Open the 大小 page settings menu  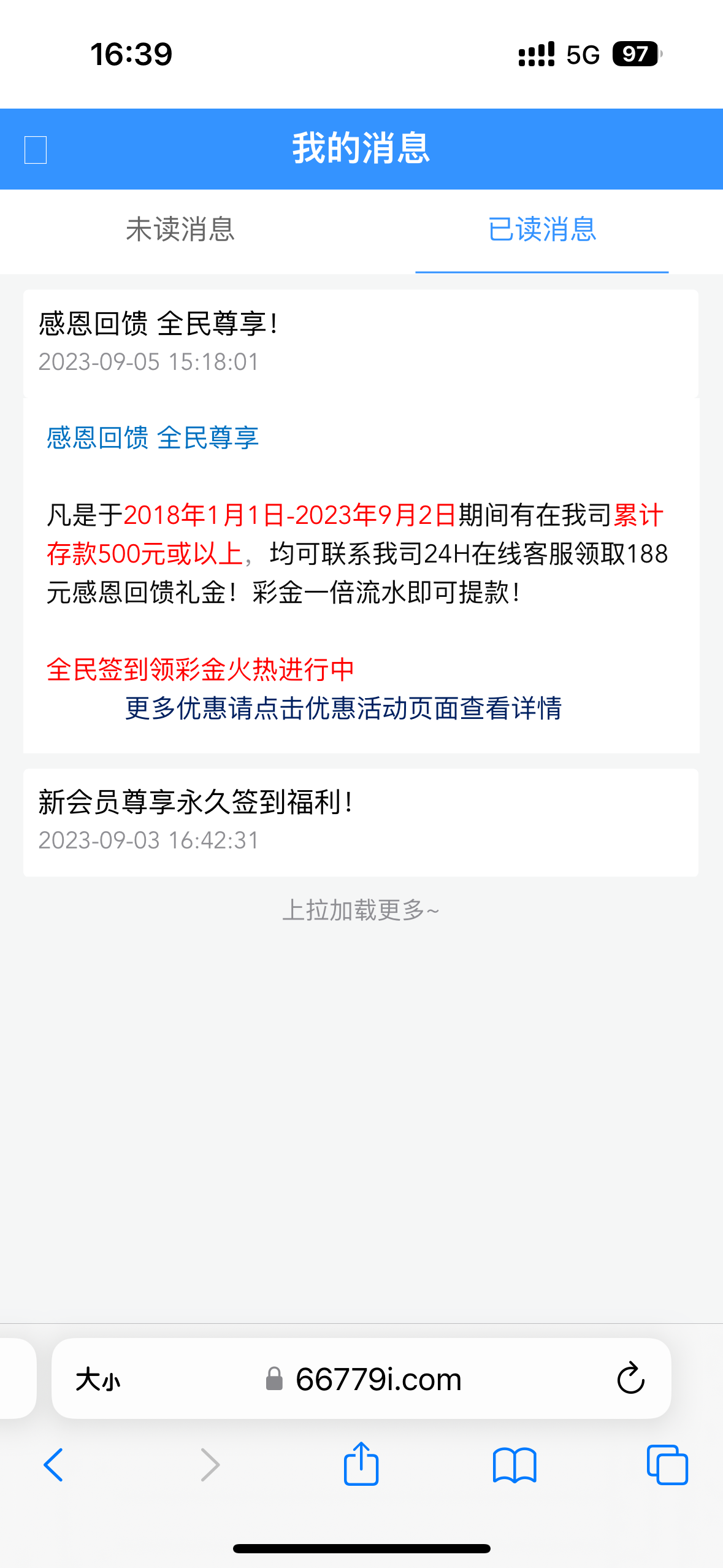(98, 1380)
